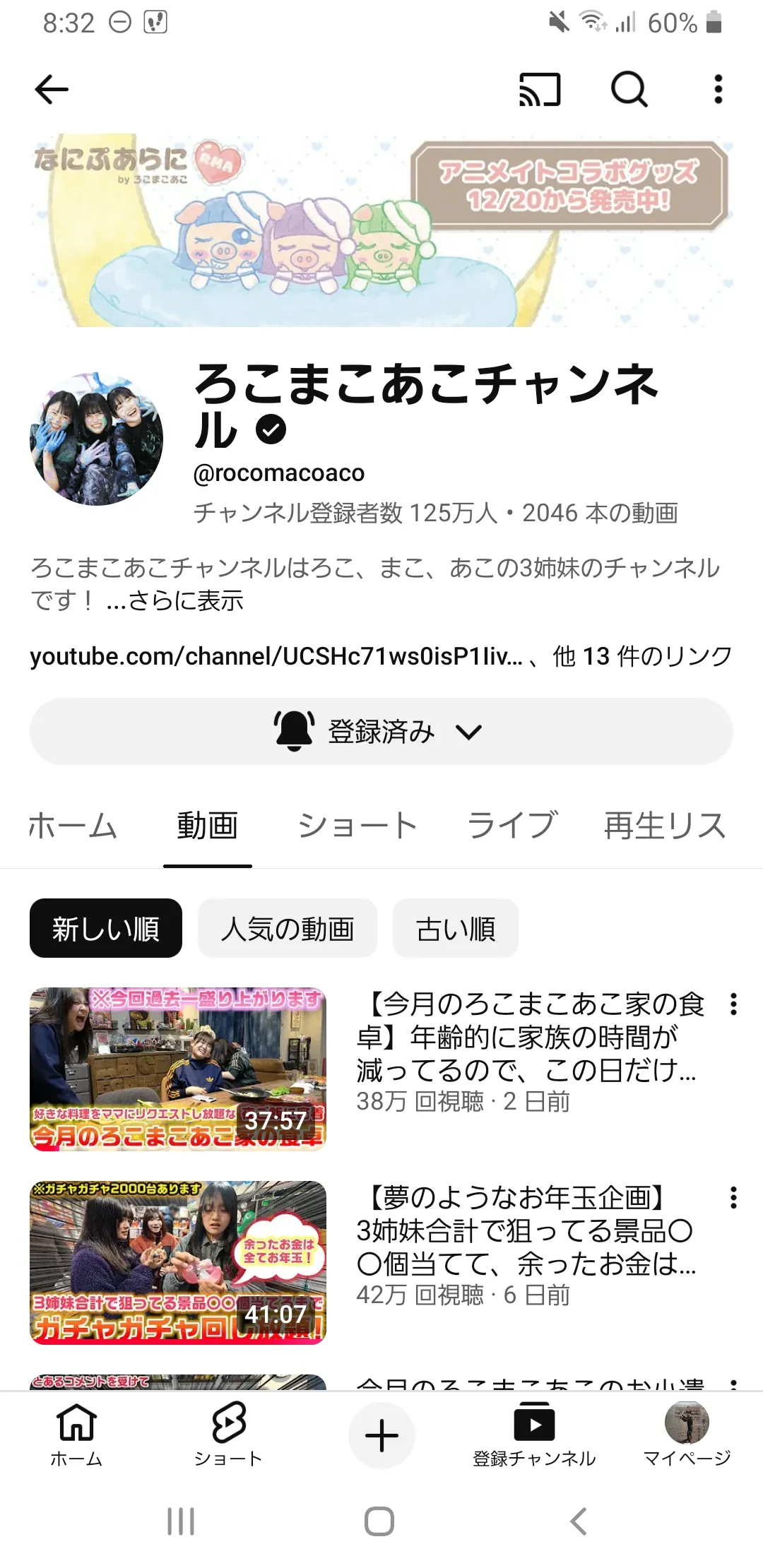This screenshot has height=1568, width=763.
Task: Open options for the 夢のようなお年玉企画 video
Action: pyautogui.click(x=734, y=1197)
